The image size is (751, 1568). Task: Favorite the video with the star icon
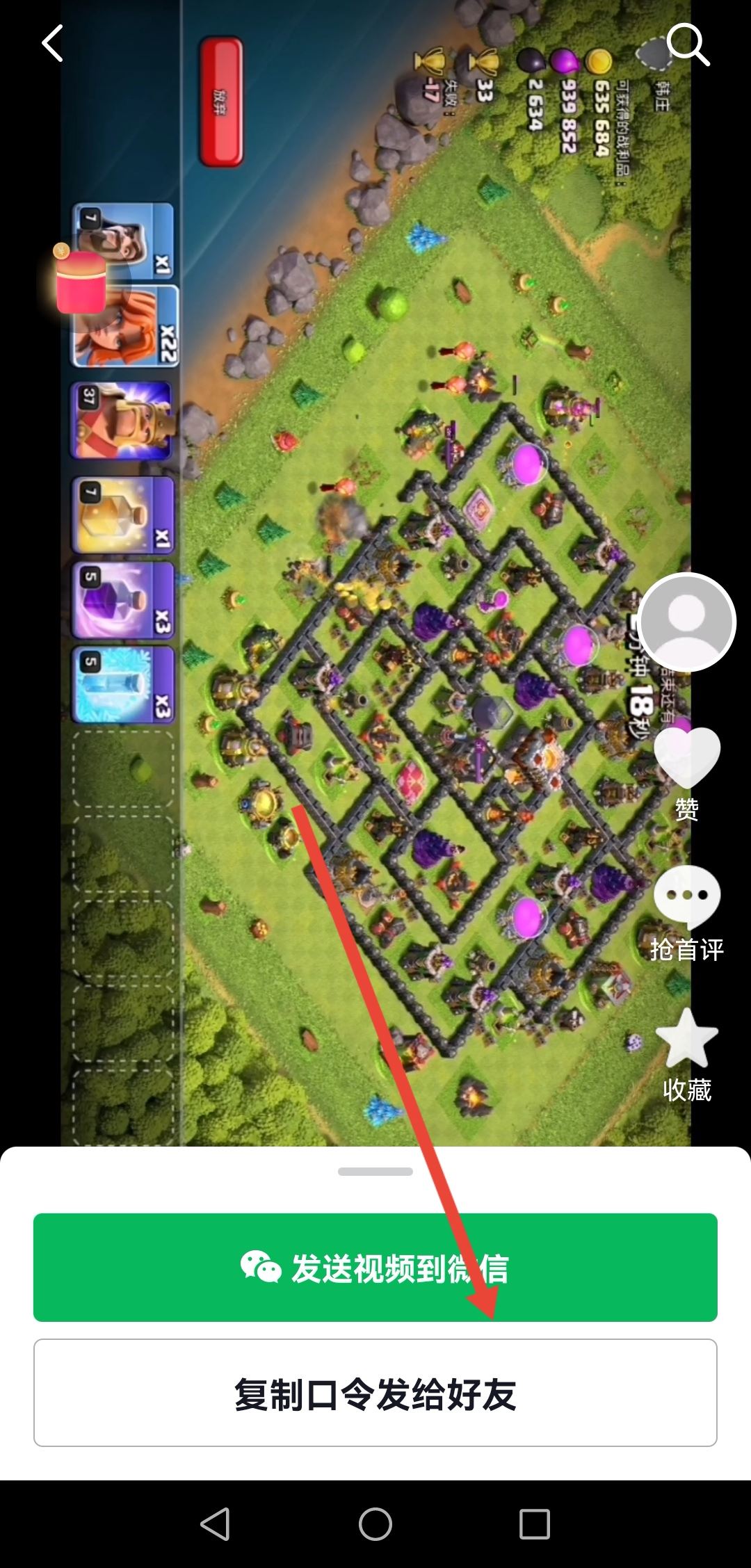pyautogui.click(x=687, y=1039)
